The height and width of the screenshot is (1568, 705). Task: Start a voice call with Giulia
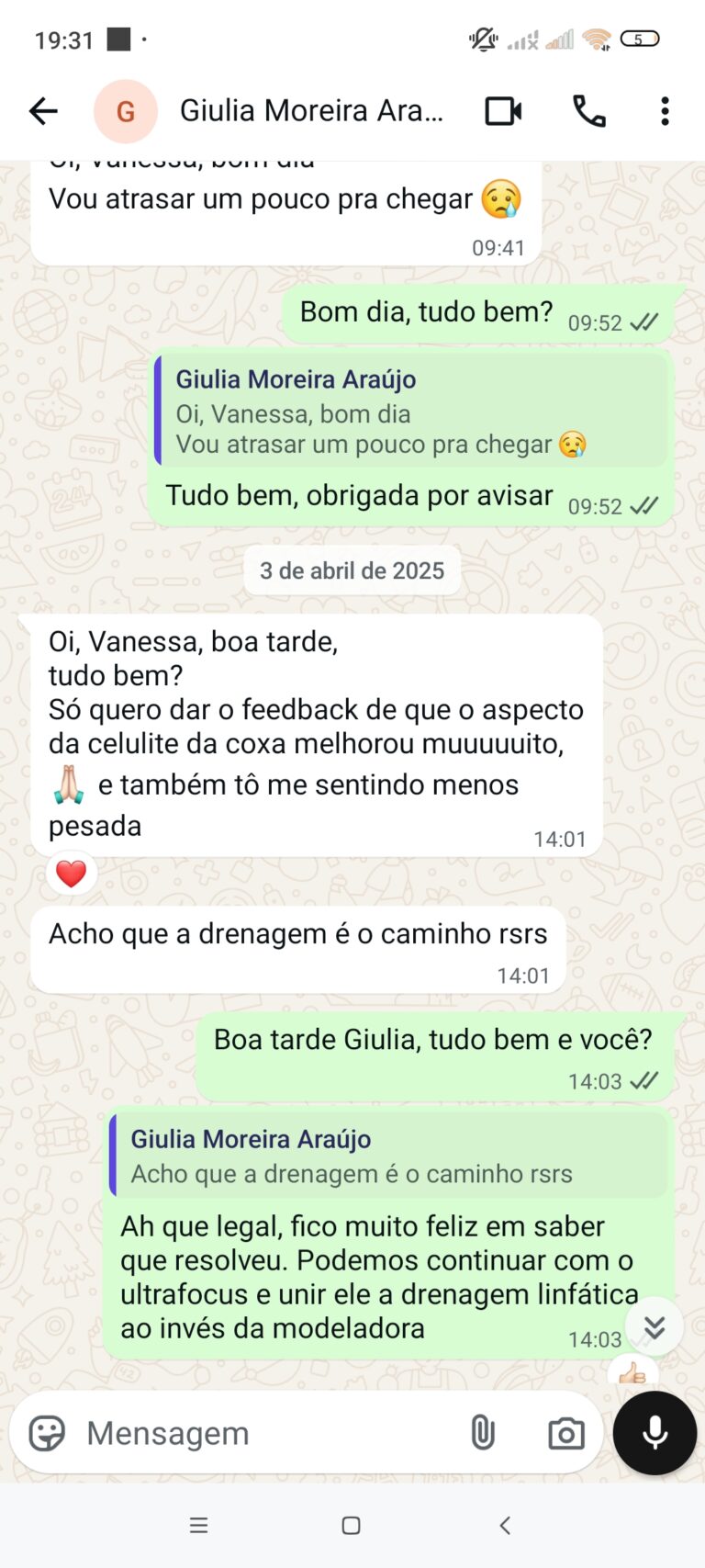[588, 110]
